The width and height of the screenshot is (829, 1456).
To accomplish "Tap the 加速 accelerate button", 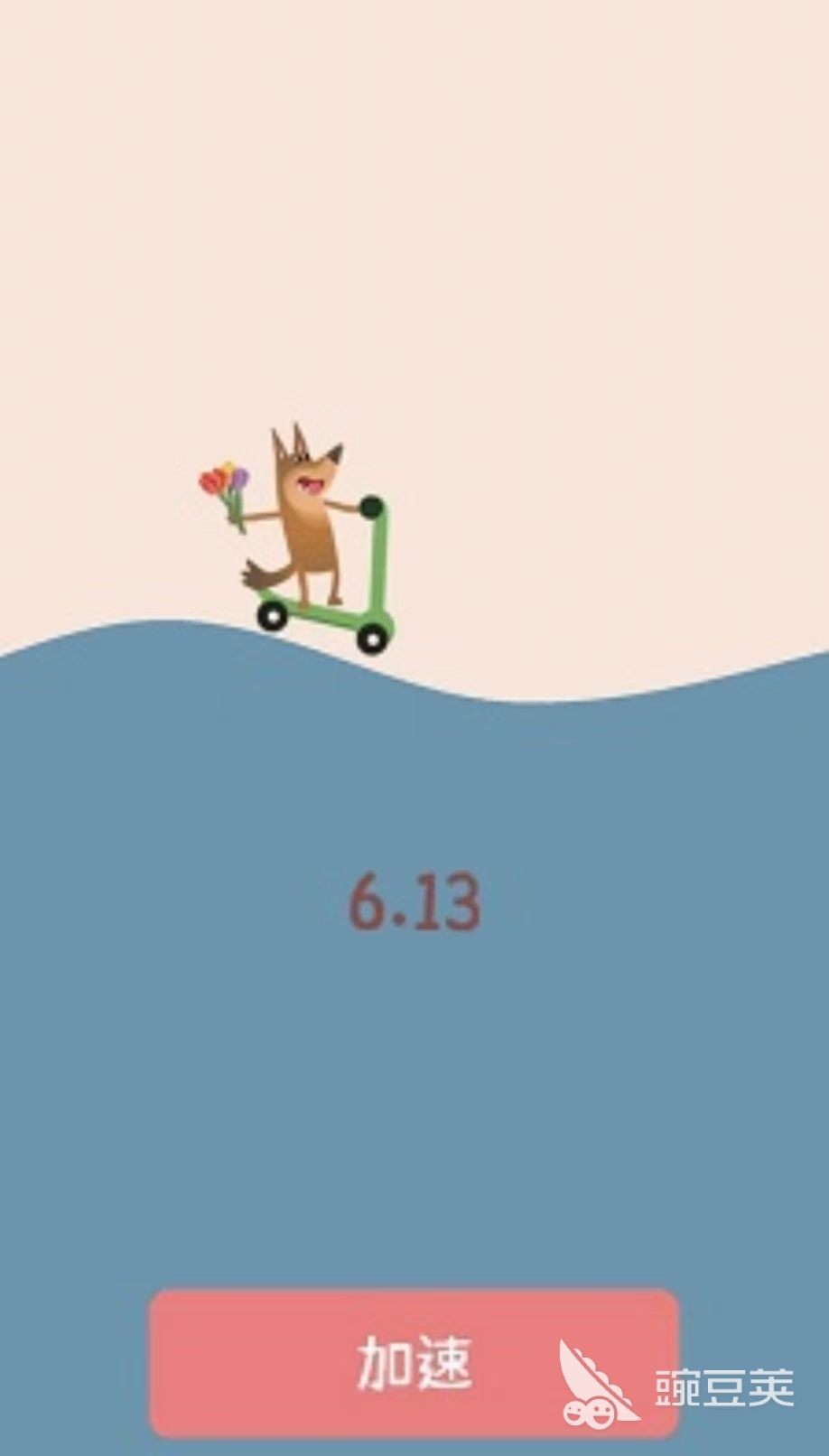I will [x=414, y=1363].
